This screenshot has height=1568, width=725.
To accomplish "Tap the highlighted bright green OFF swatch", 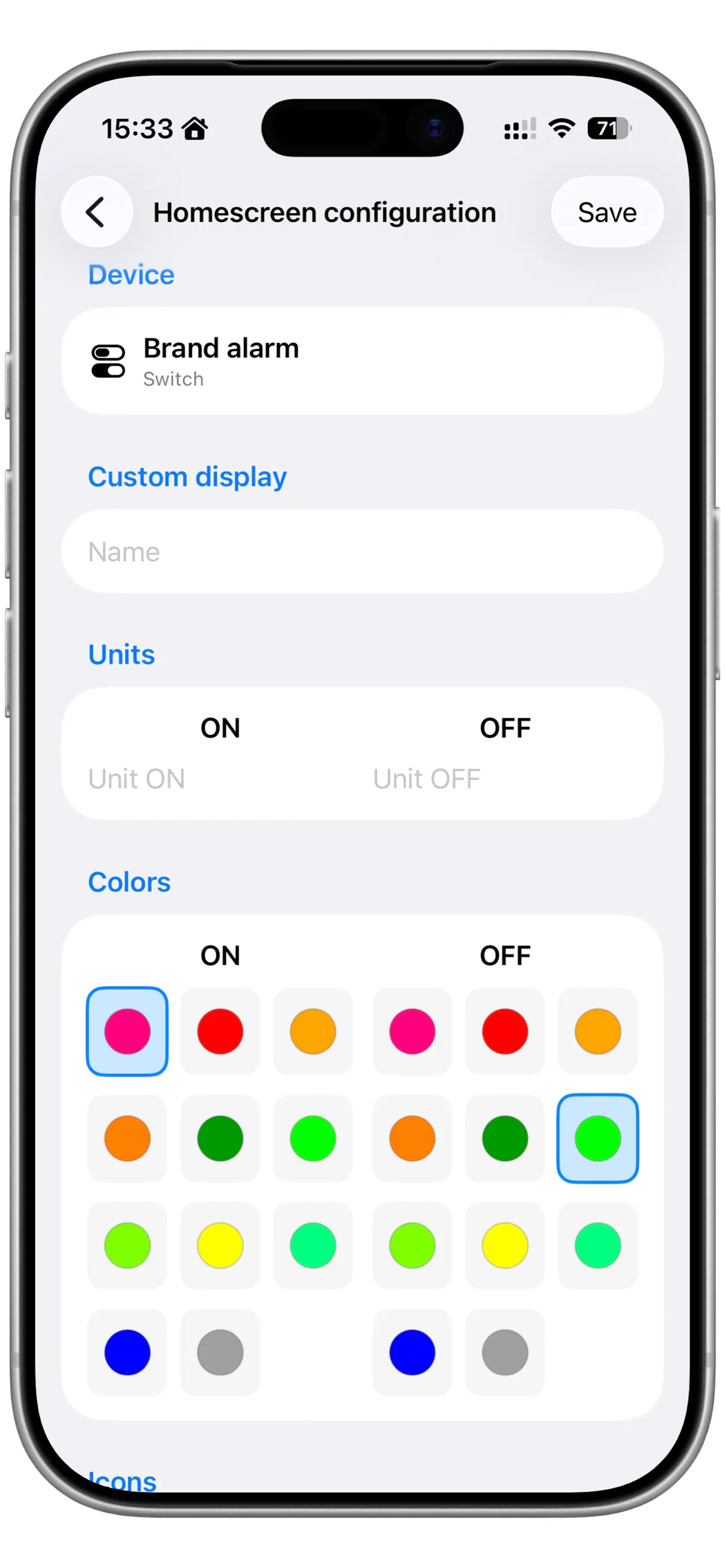I will coord(597,1138).
